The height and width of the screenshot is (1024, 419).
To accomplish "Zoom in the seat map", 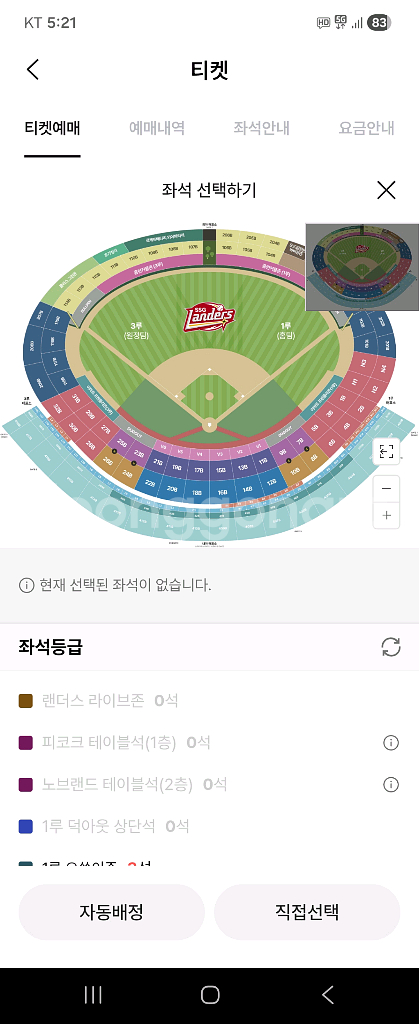I will [x=386, y=515].
